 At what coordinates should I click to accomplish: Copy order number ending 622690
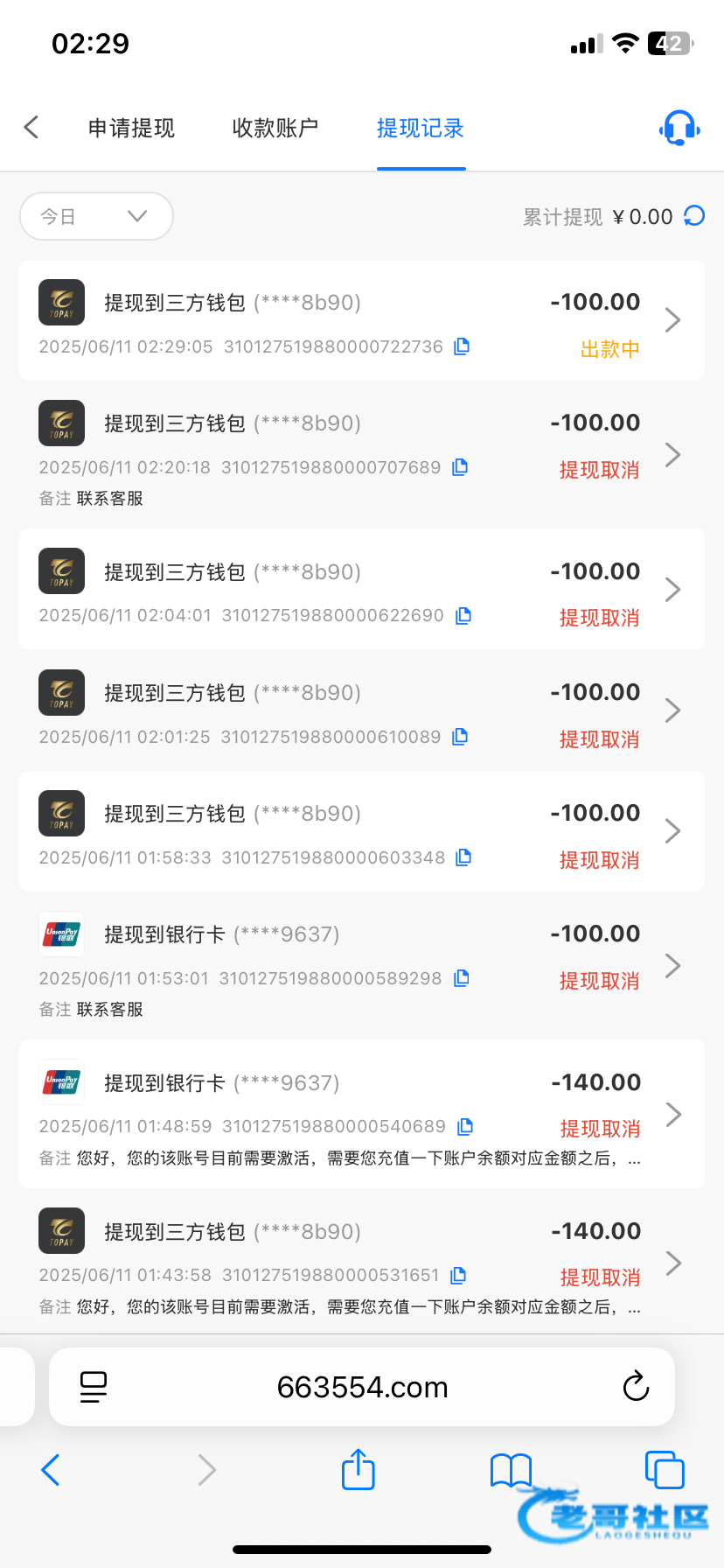click(x=463, y=616)
